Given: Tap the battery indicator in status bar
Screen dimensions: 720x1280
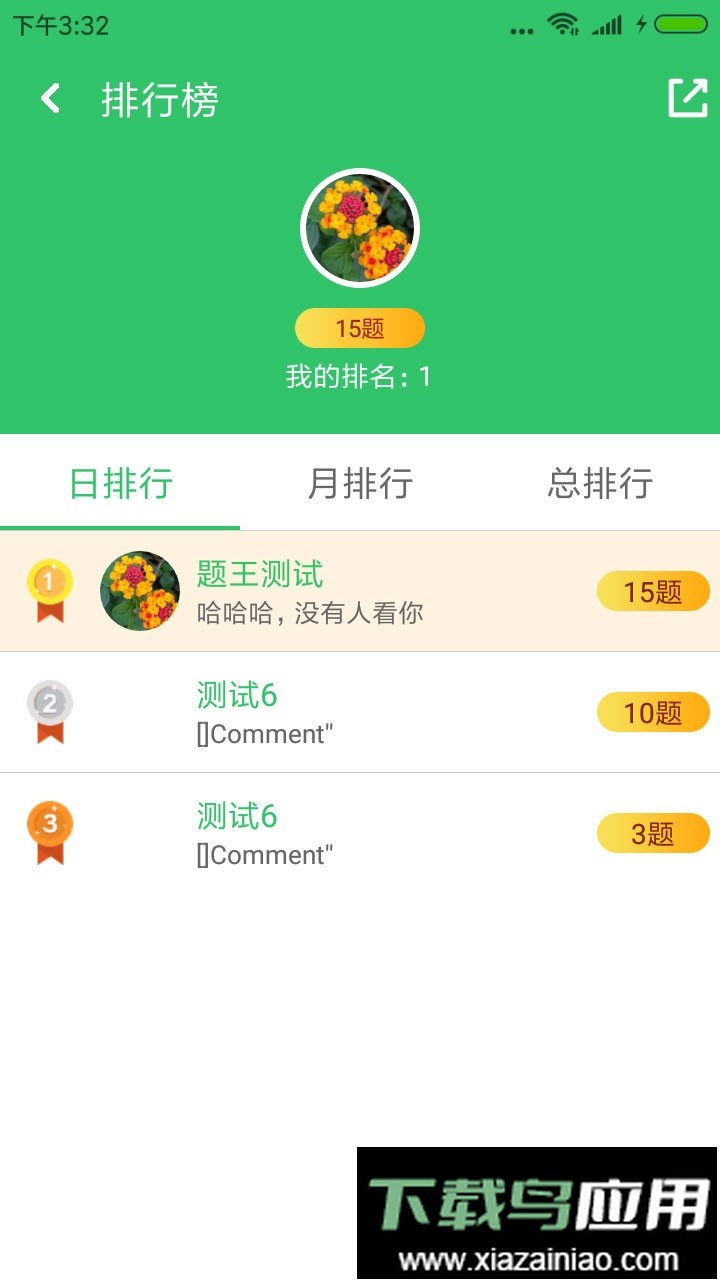Looking at the screenshot, I should point(685,25).
